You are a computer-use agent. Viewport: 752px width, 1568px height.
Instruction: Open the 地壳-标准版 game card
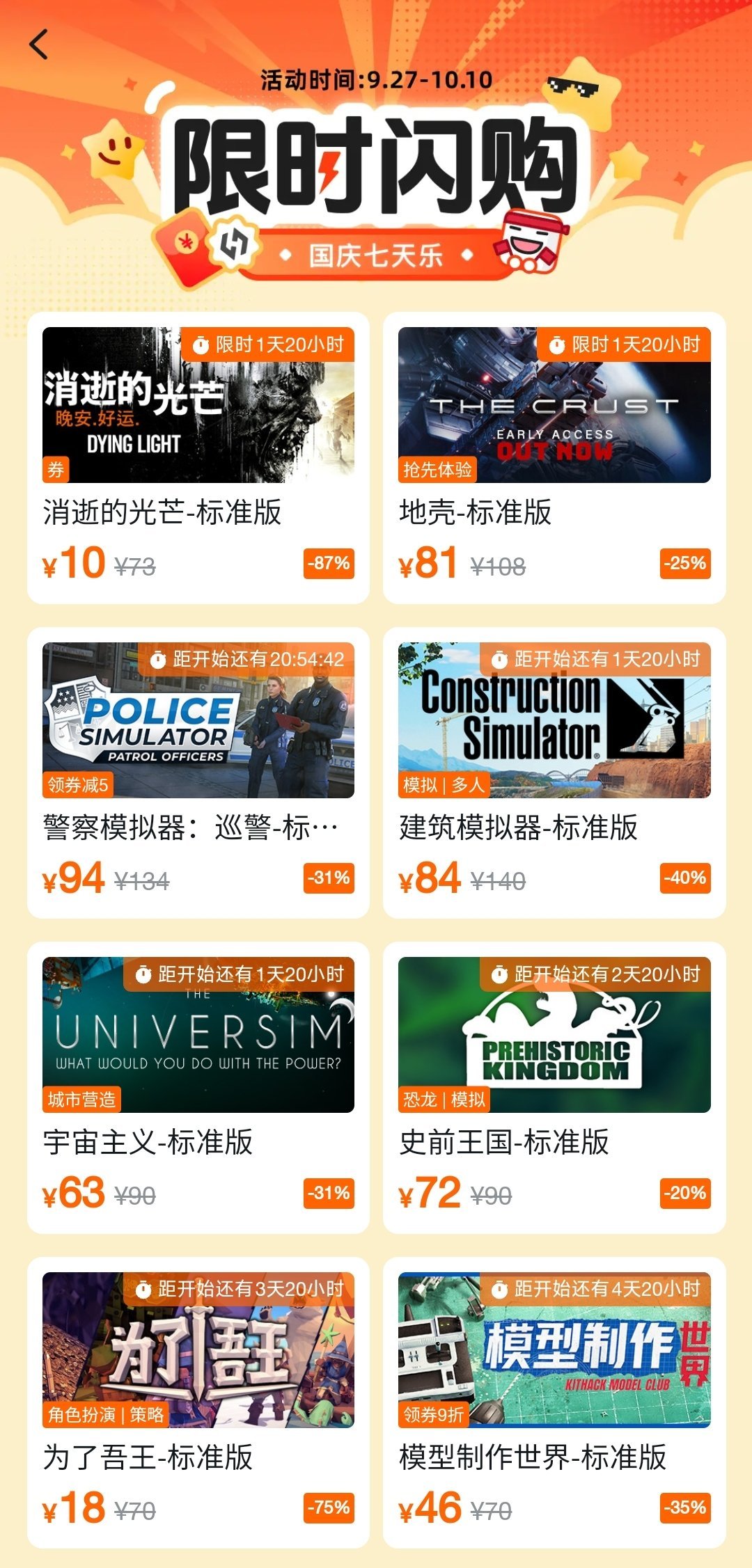coord(554,458)
